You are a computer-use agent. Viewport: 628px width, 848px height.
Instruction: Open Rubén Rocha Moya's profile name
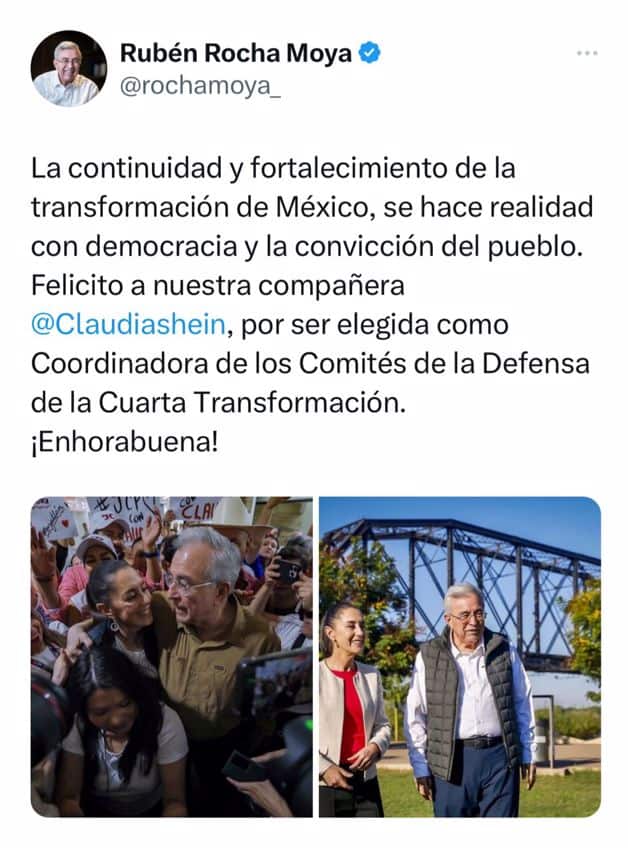coord(236,54)
